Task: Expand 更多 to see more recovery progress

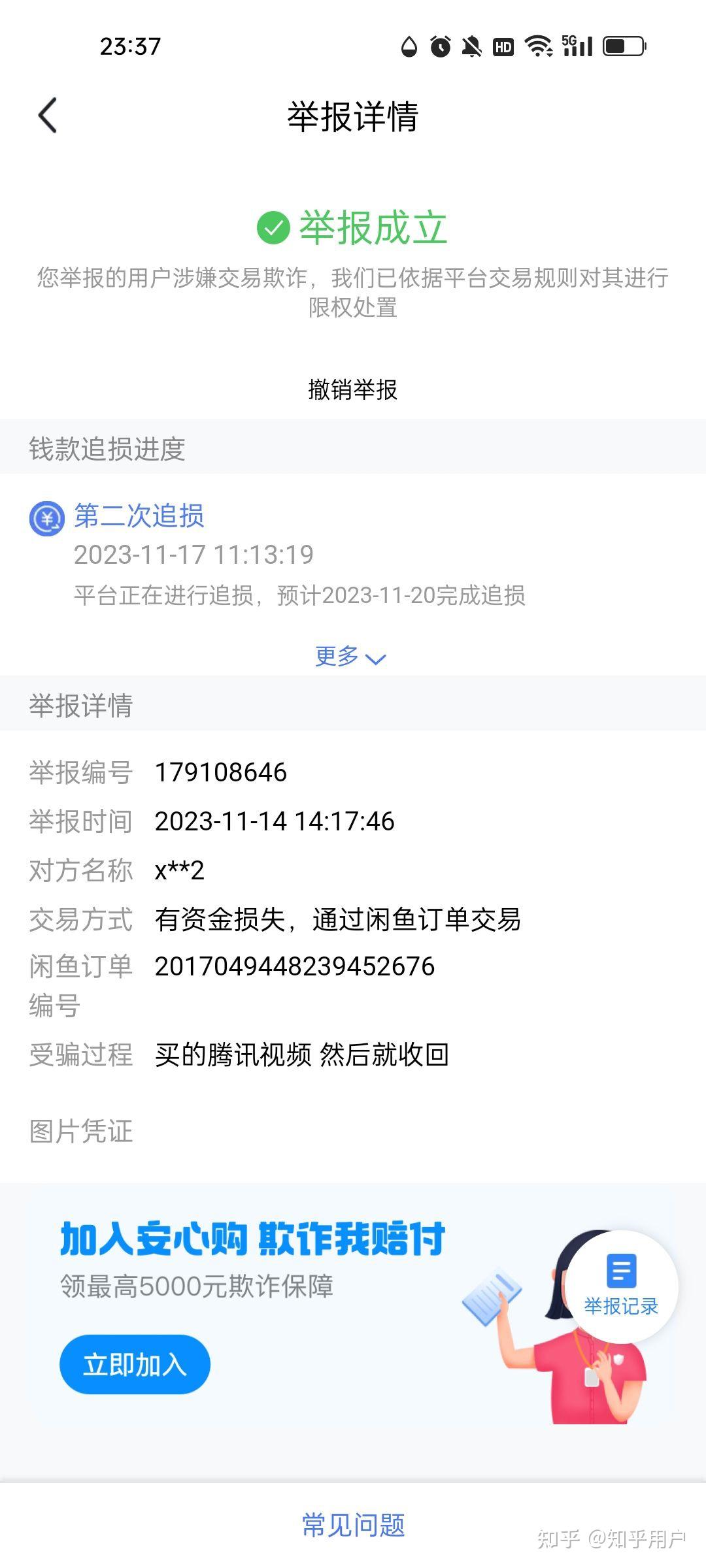Action: coord(351,656)
